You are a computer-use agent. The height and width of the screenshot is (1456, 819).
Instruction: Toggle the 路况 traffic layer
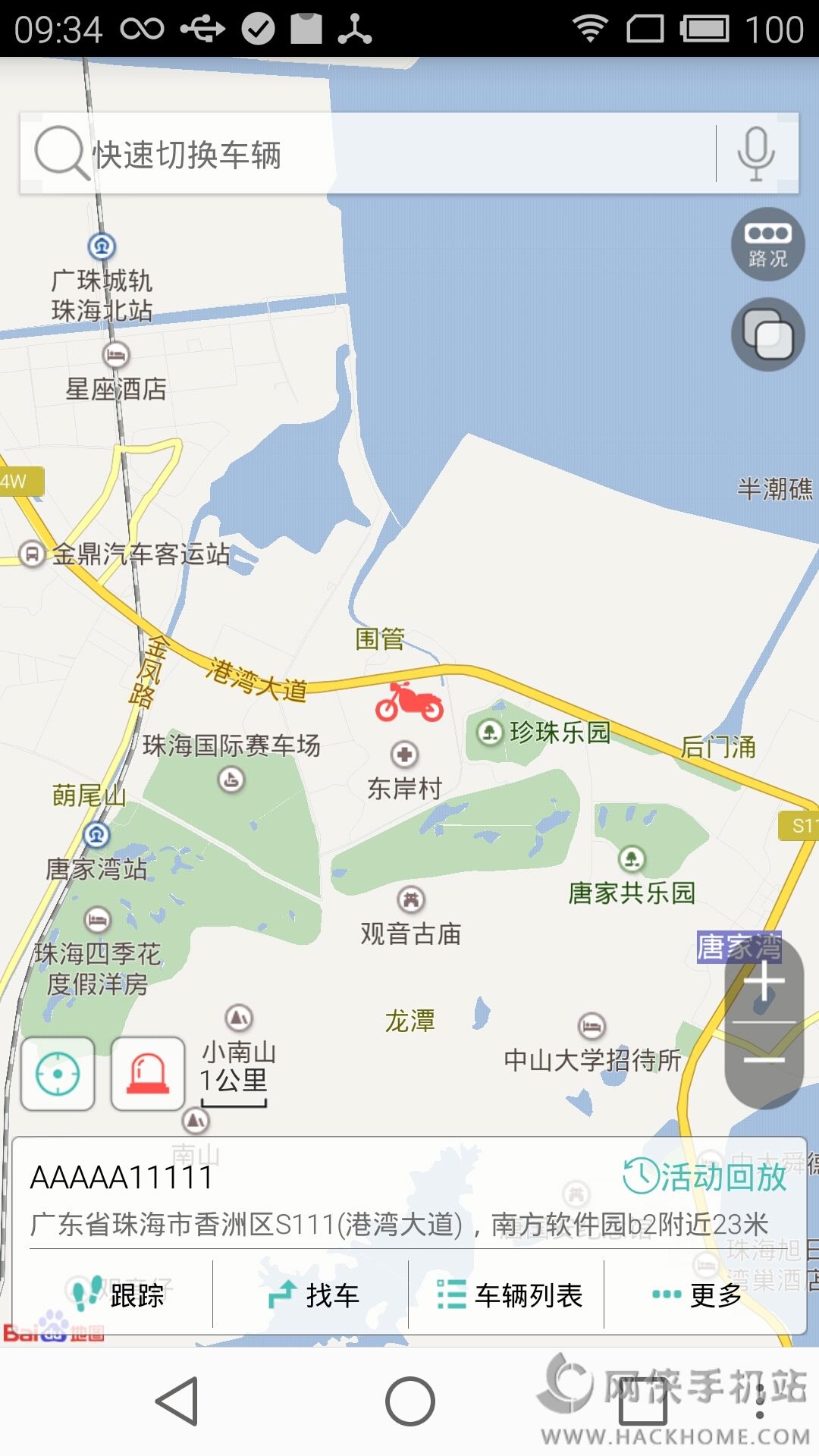coord(767,244)
